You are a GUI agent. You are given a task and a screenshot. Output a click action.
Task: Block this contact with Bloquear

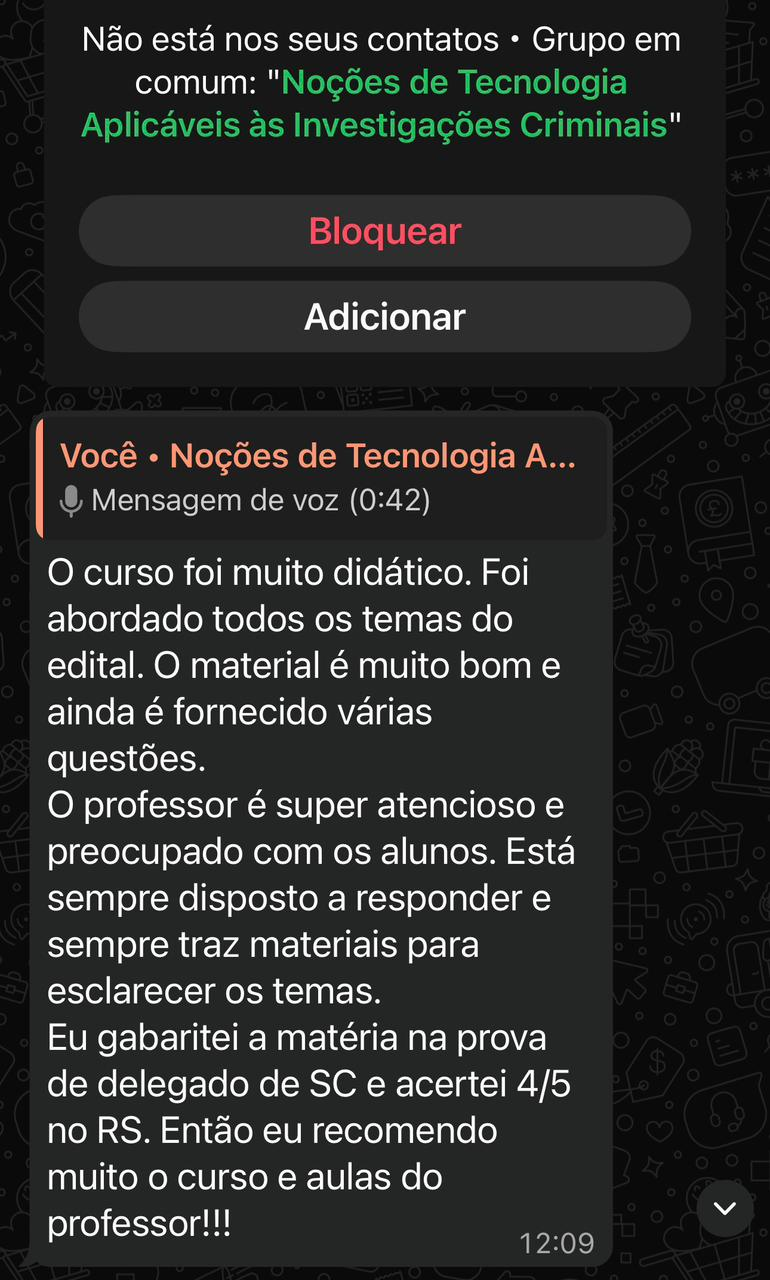pyautogui.click(x=385, y=231)
